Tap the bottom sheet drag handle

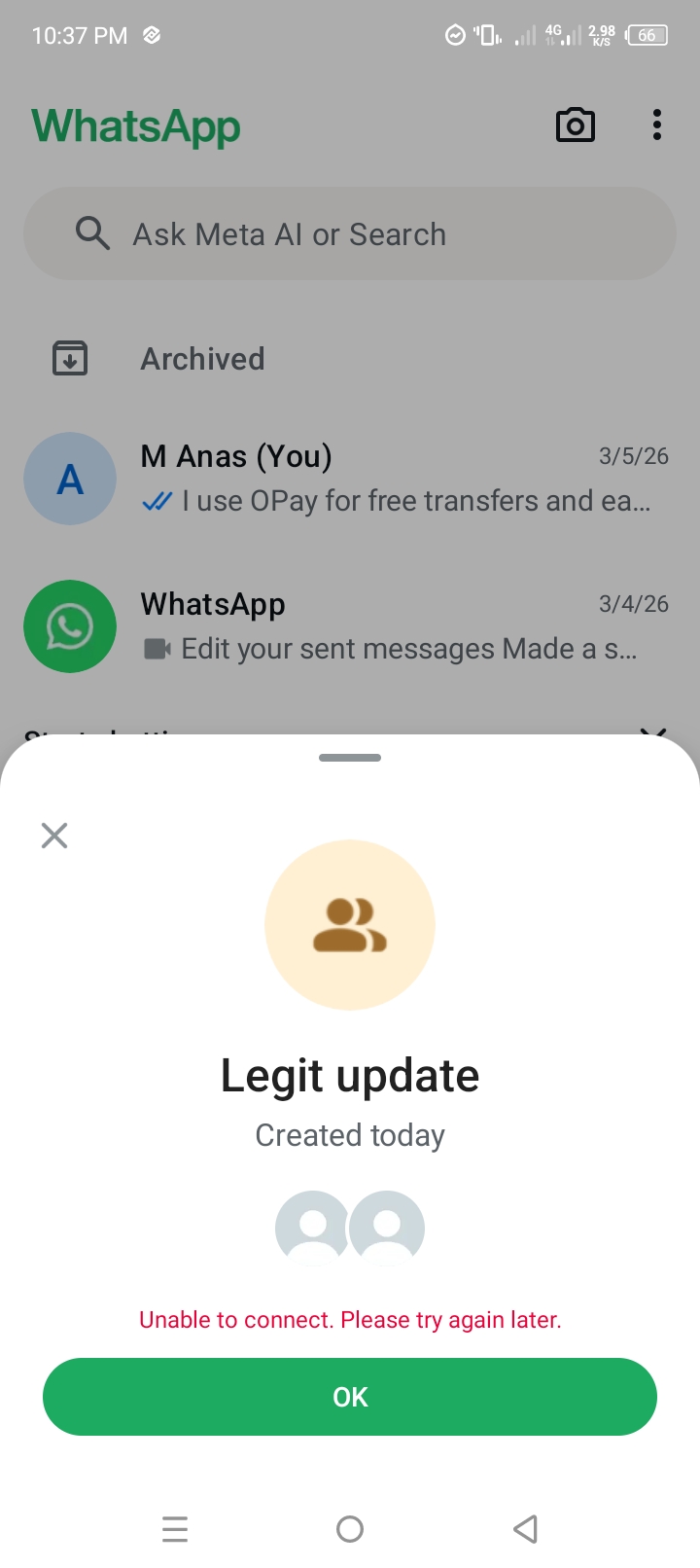[350, 758]
